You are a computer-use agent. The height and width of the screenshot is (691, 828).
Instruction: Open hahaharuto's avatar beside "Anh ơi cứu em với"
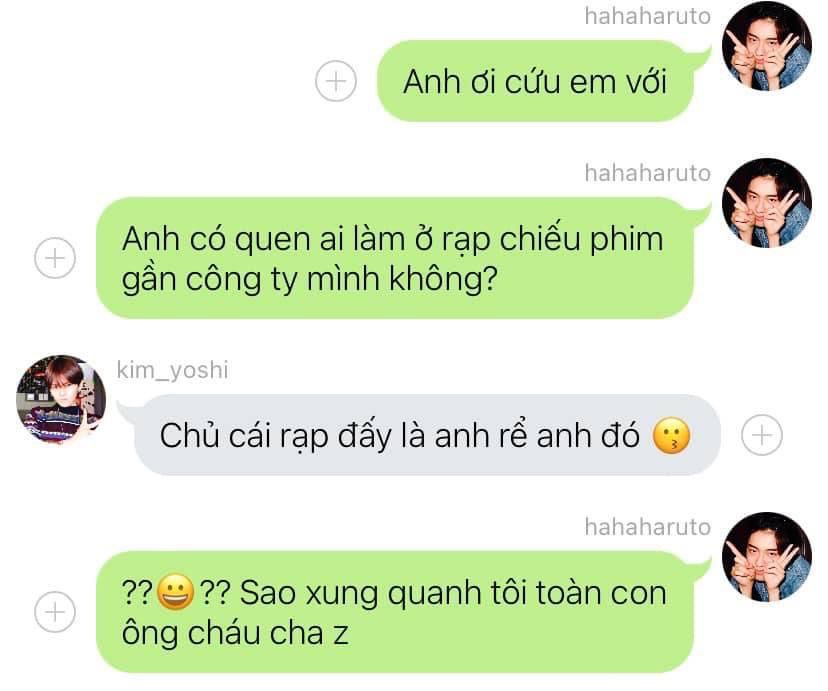(x=767, y=46)
